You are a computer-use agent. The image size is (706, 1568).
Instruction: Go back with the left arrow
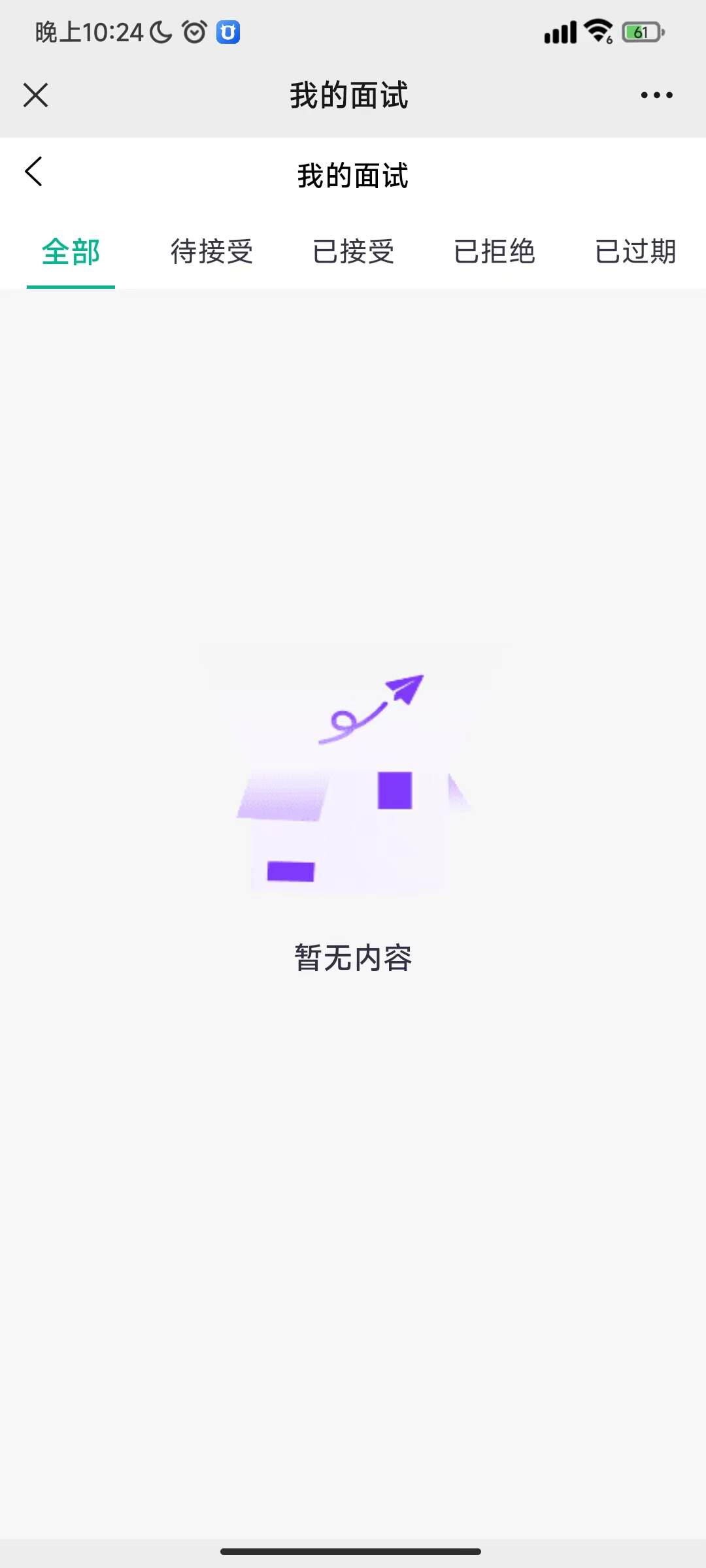pyautogui.click(x=34, y=172)
